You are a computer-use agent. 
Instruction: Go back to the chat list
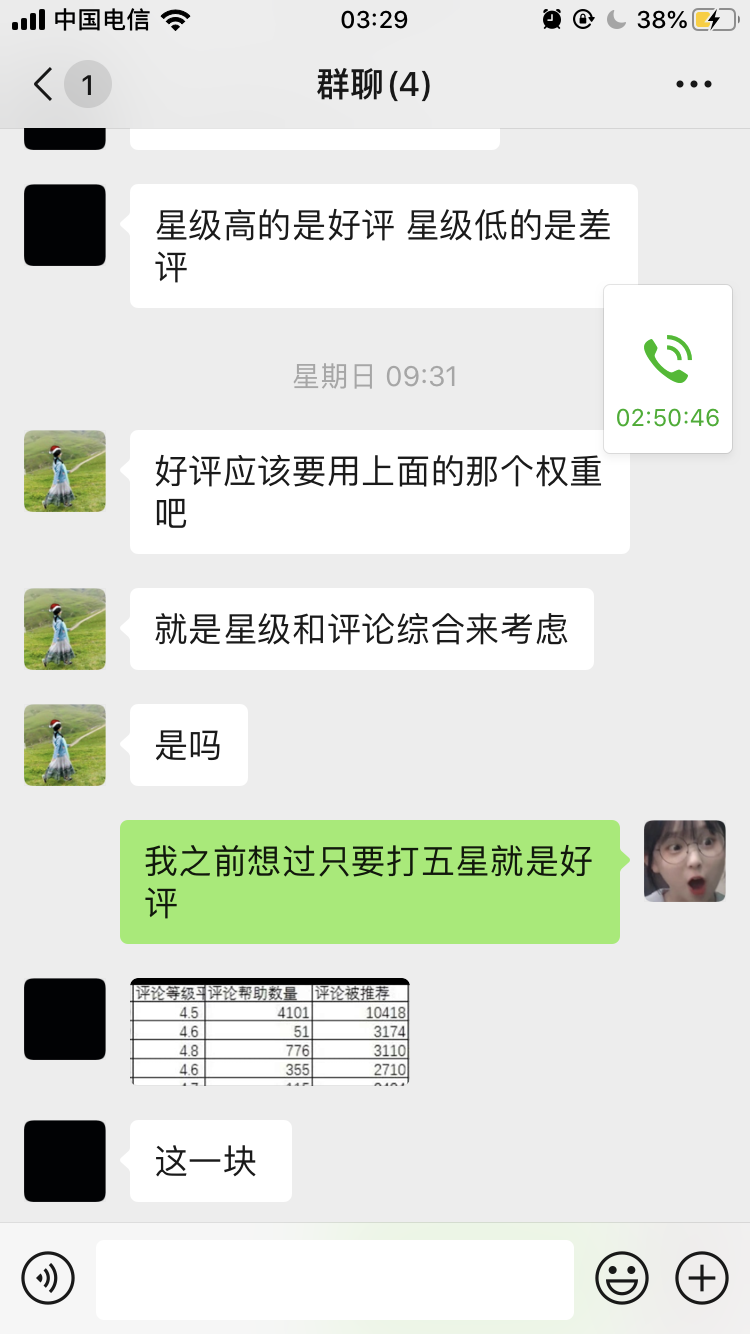(x=43, y=85)
